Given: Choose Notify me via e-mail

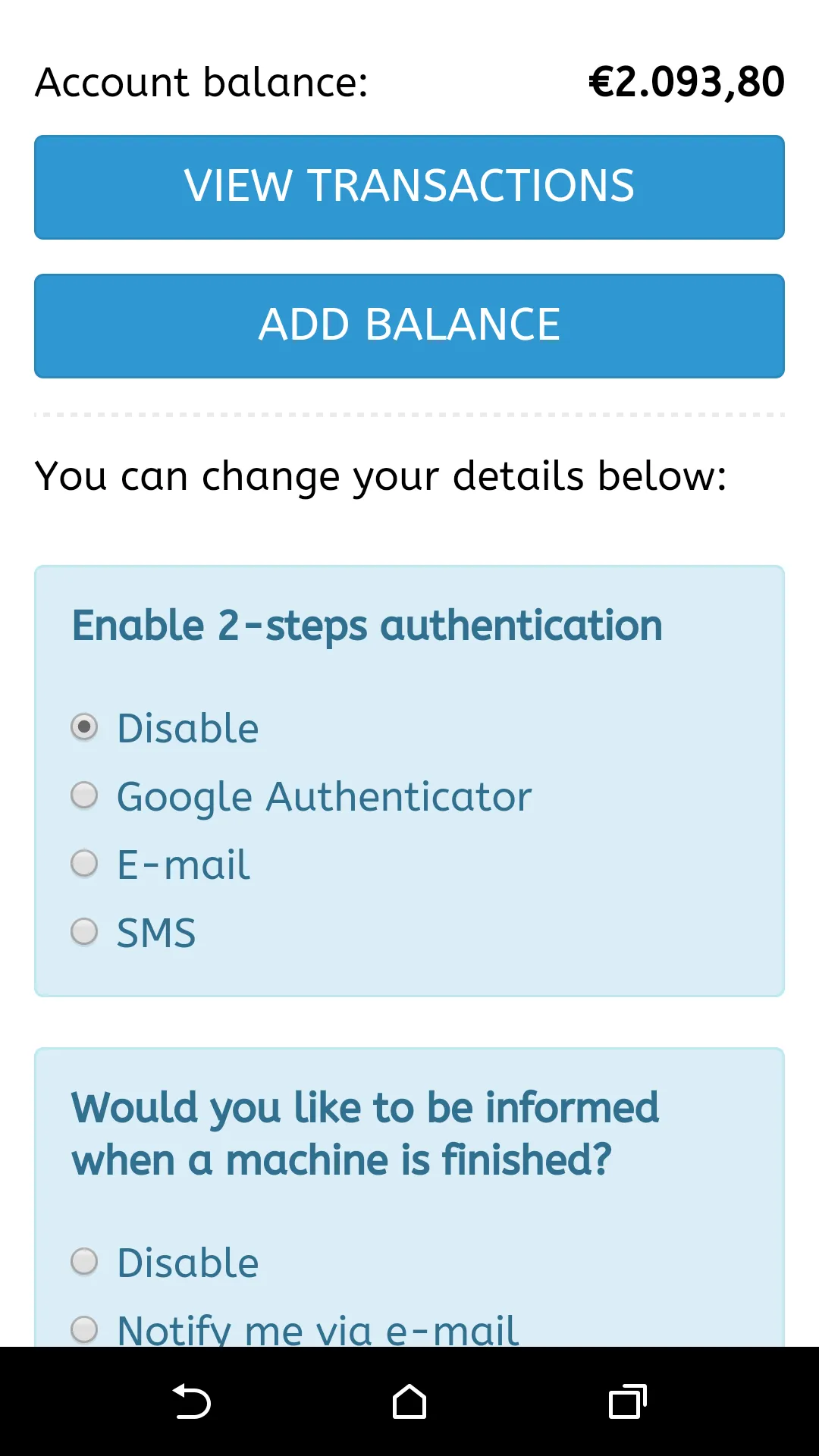Looking at the screenshot, I should (x=84, y=1329).
